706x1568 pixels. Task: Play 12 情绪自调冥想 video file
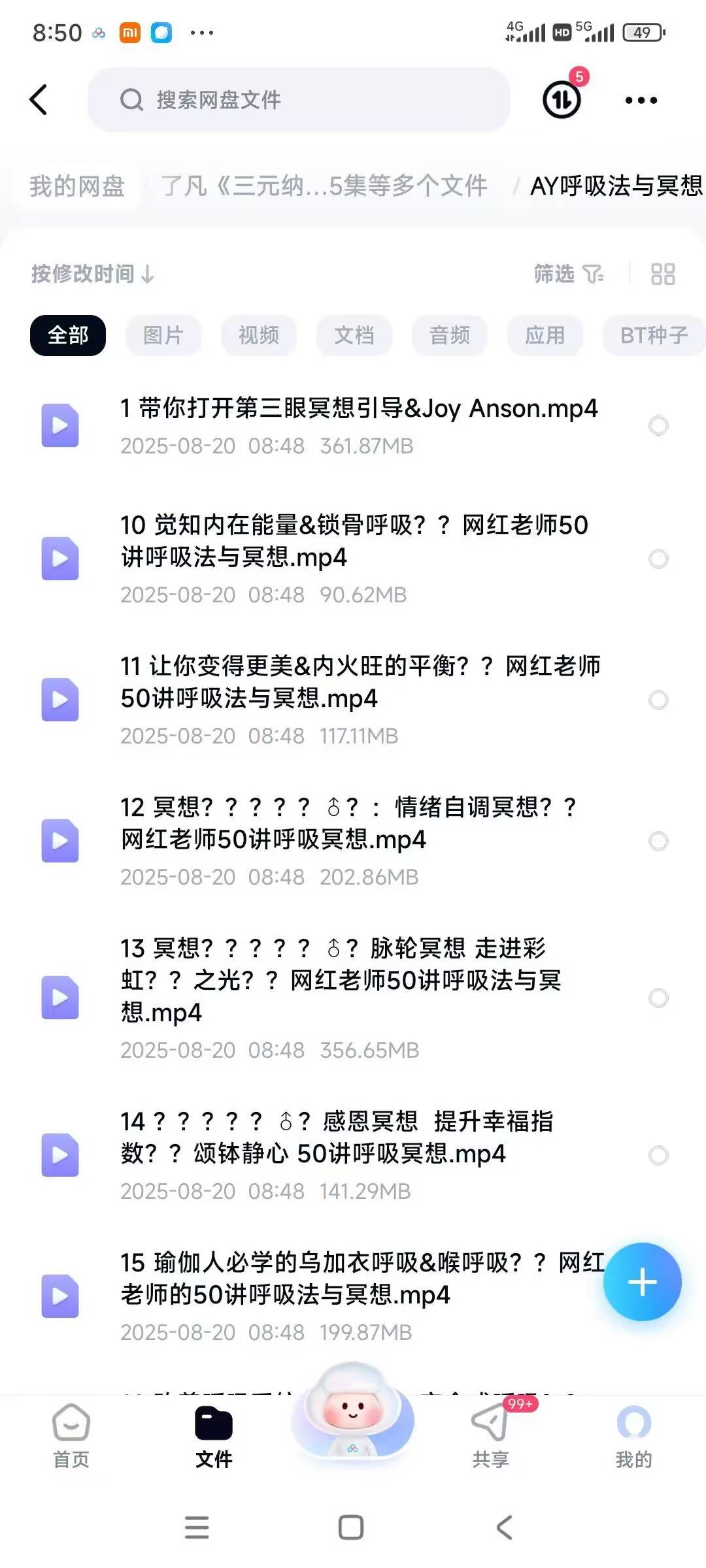[346, 823]
